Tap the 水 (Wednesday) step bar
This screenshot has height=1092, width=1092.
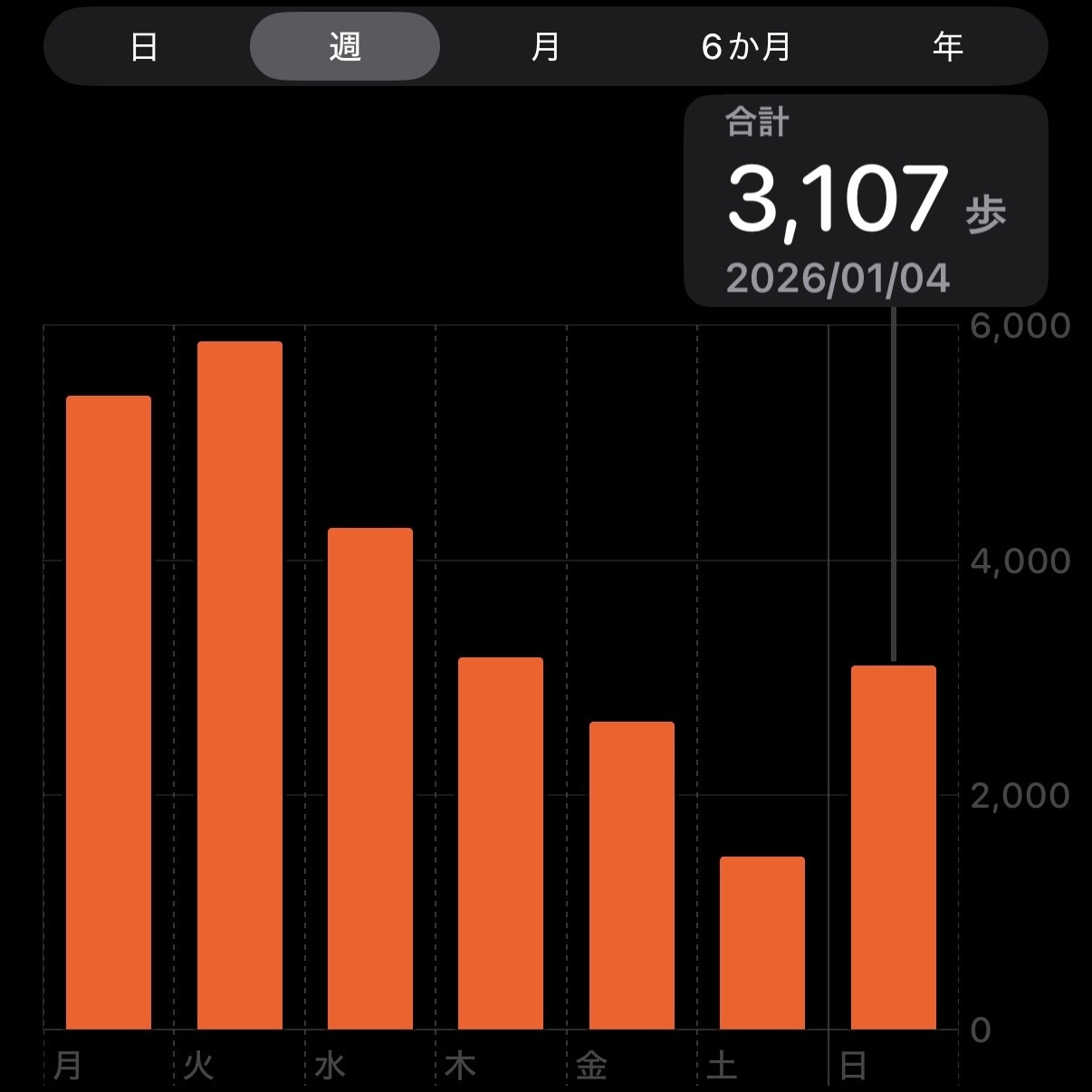tap(370, 779)
